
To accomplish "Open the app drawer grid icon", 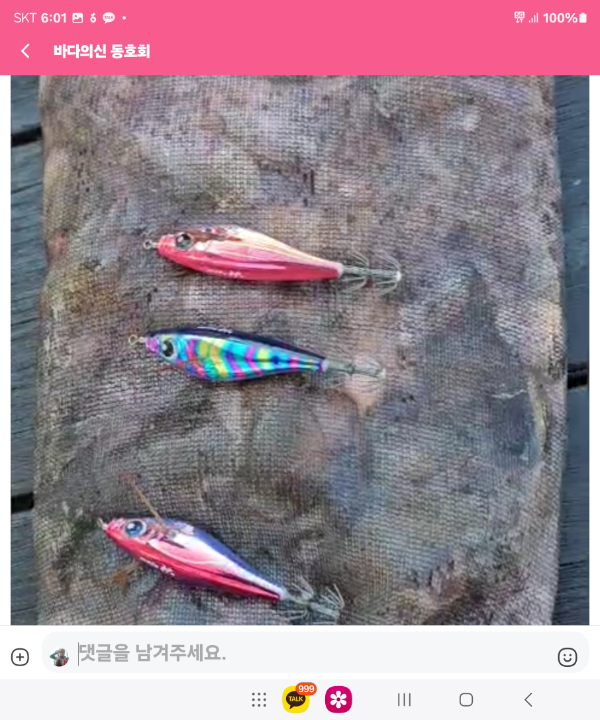I will (x=259, y=700).
